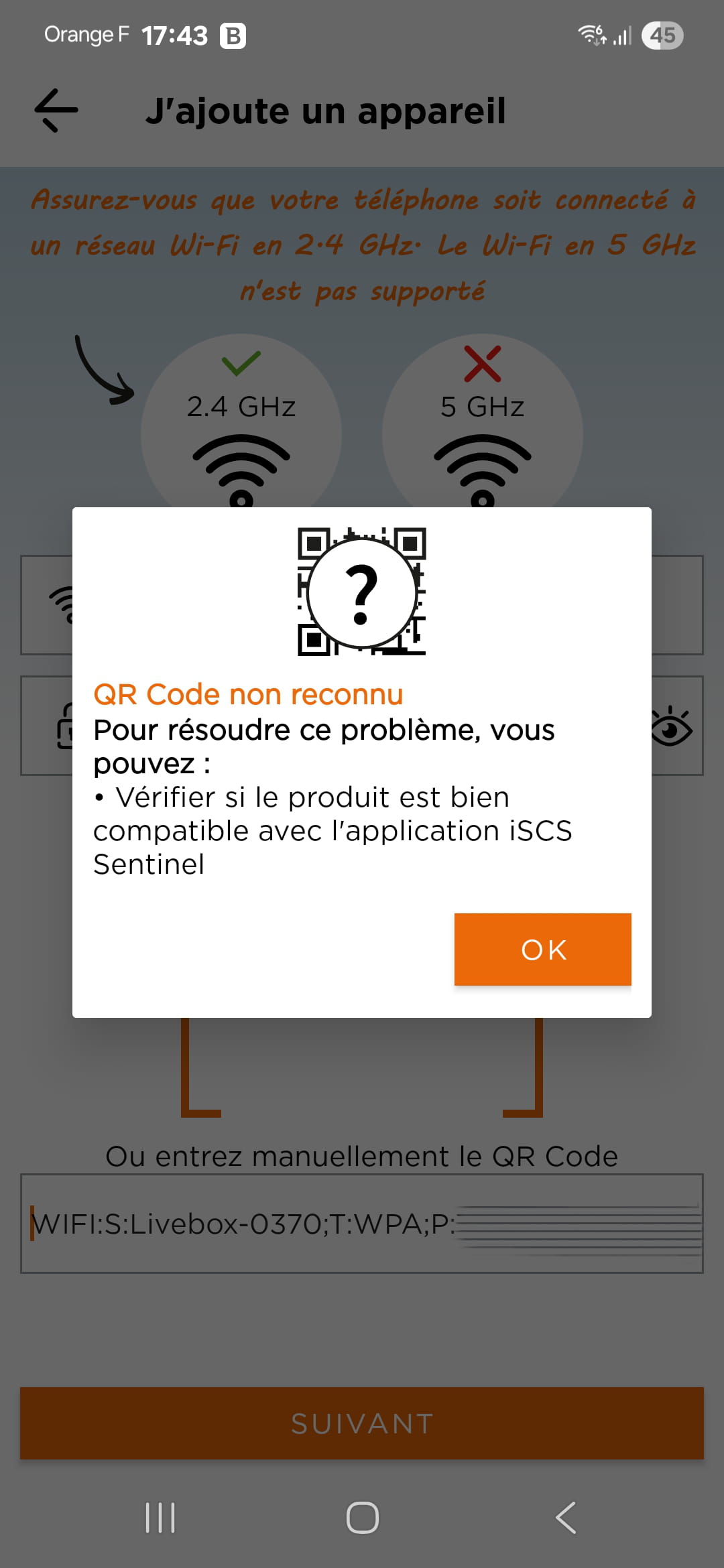Open recent apps from navigation bar
724x1568 pixels.
coord(160,1518)
